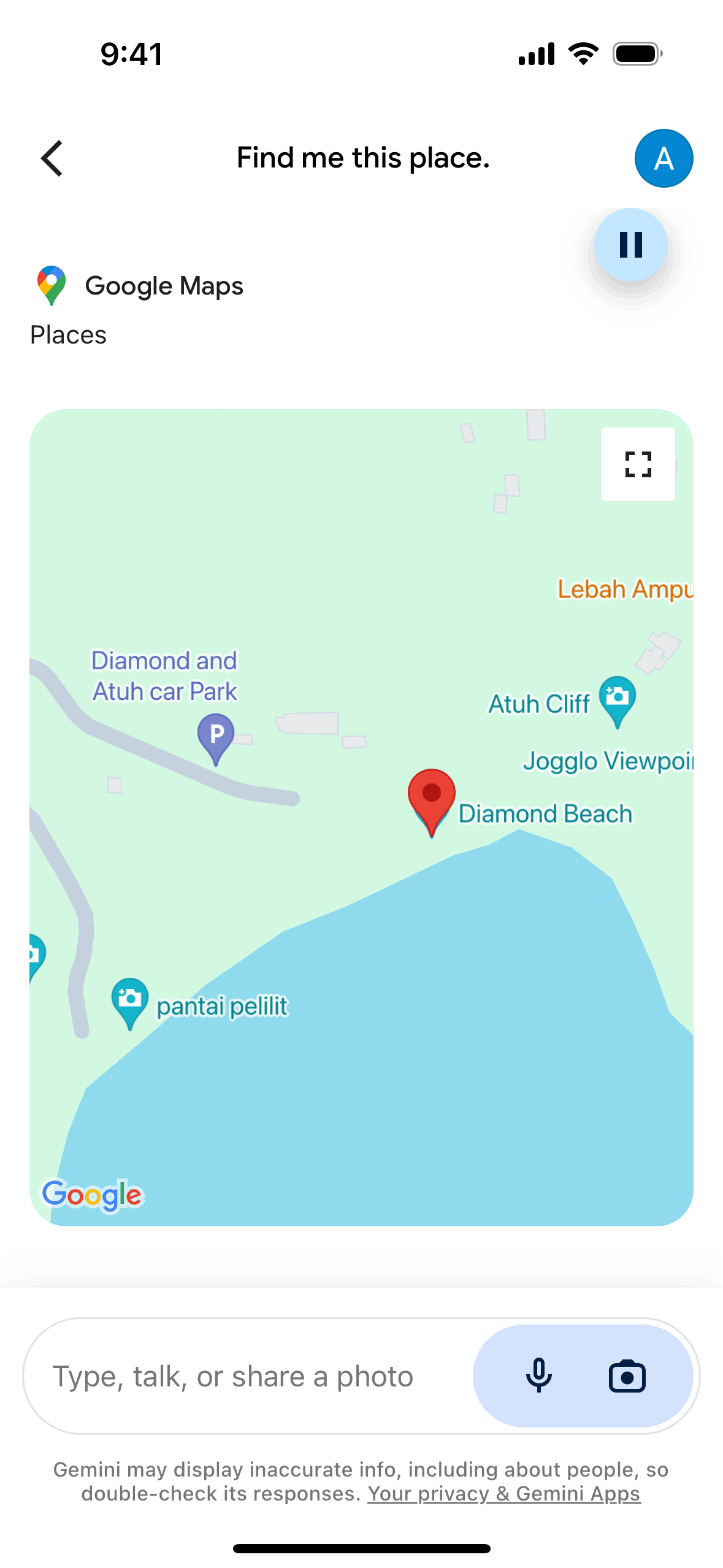The height and width of the screenshot is (1568, 723).
Task: Start voice input with the microphone
Action: click(539, 1377)
